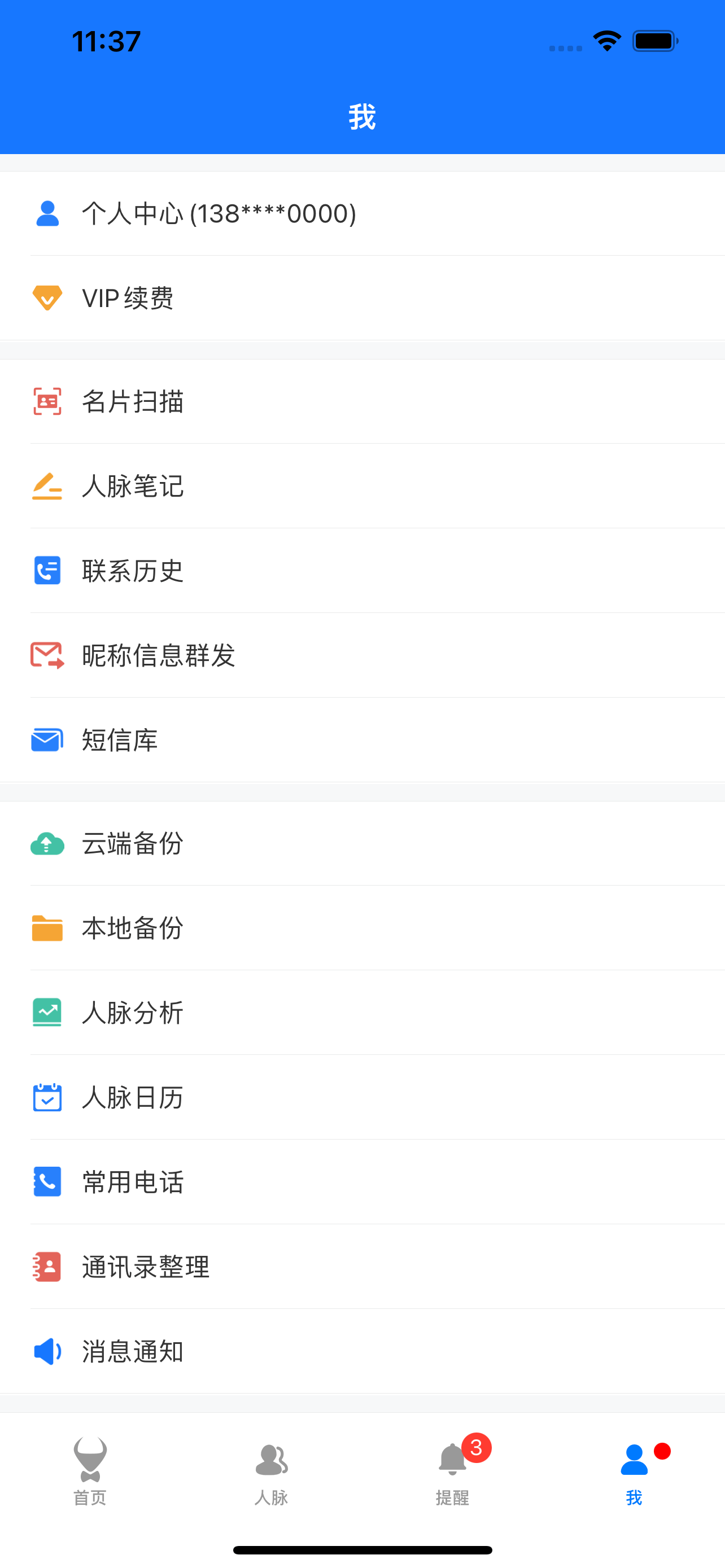Open 消息通知 settings

362,1351
